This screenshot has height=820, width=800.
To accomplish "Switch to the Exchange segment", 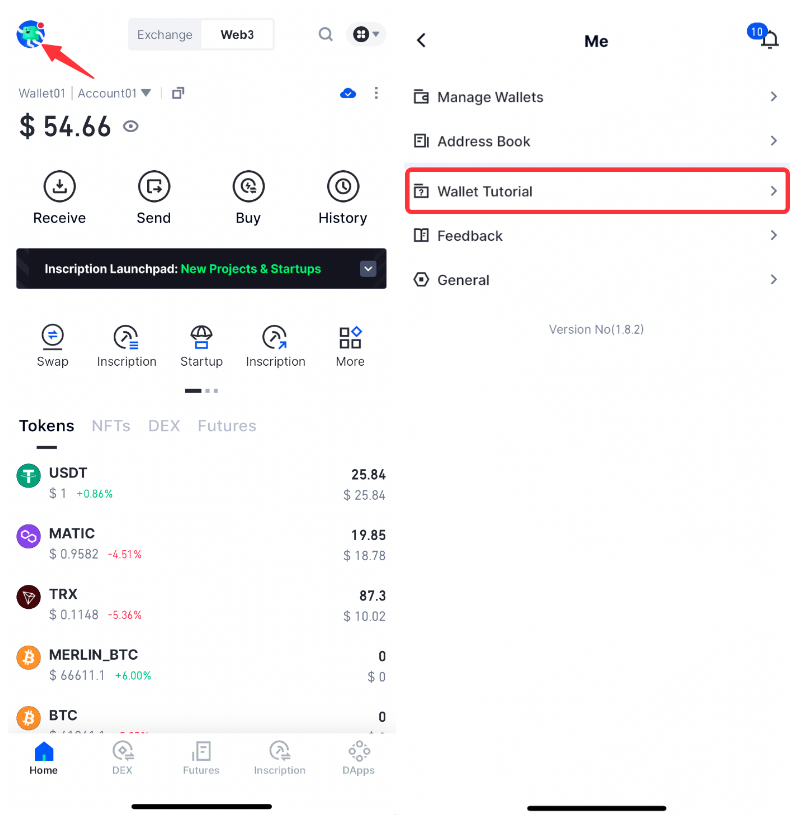I will pyautogui.click(x=165, y=35).
